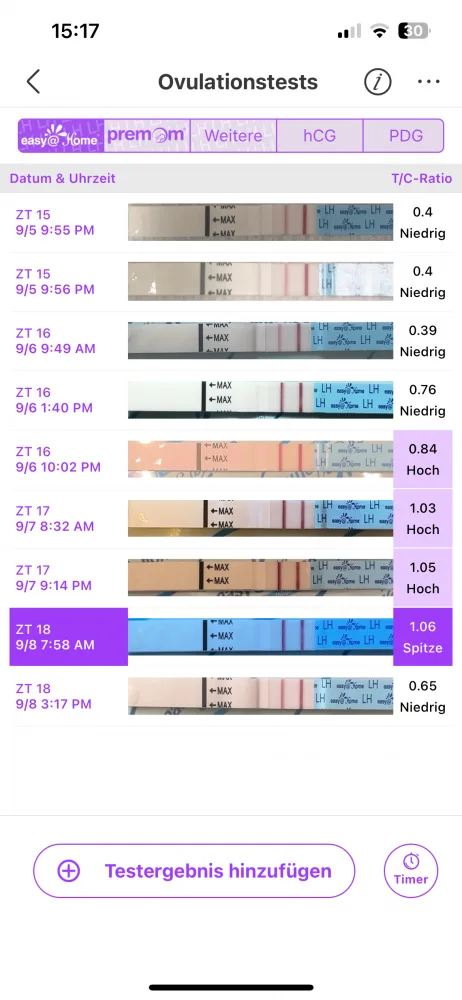Open the test from 9/6 9:49 AM
The image size is (462, 1000).
(231, 341)
